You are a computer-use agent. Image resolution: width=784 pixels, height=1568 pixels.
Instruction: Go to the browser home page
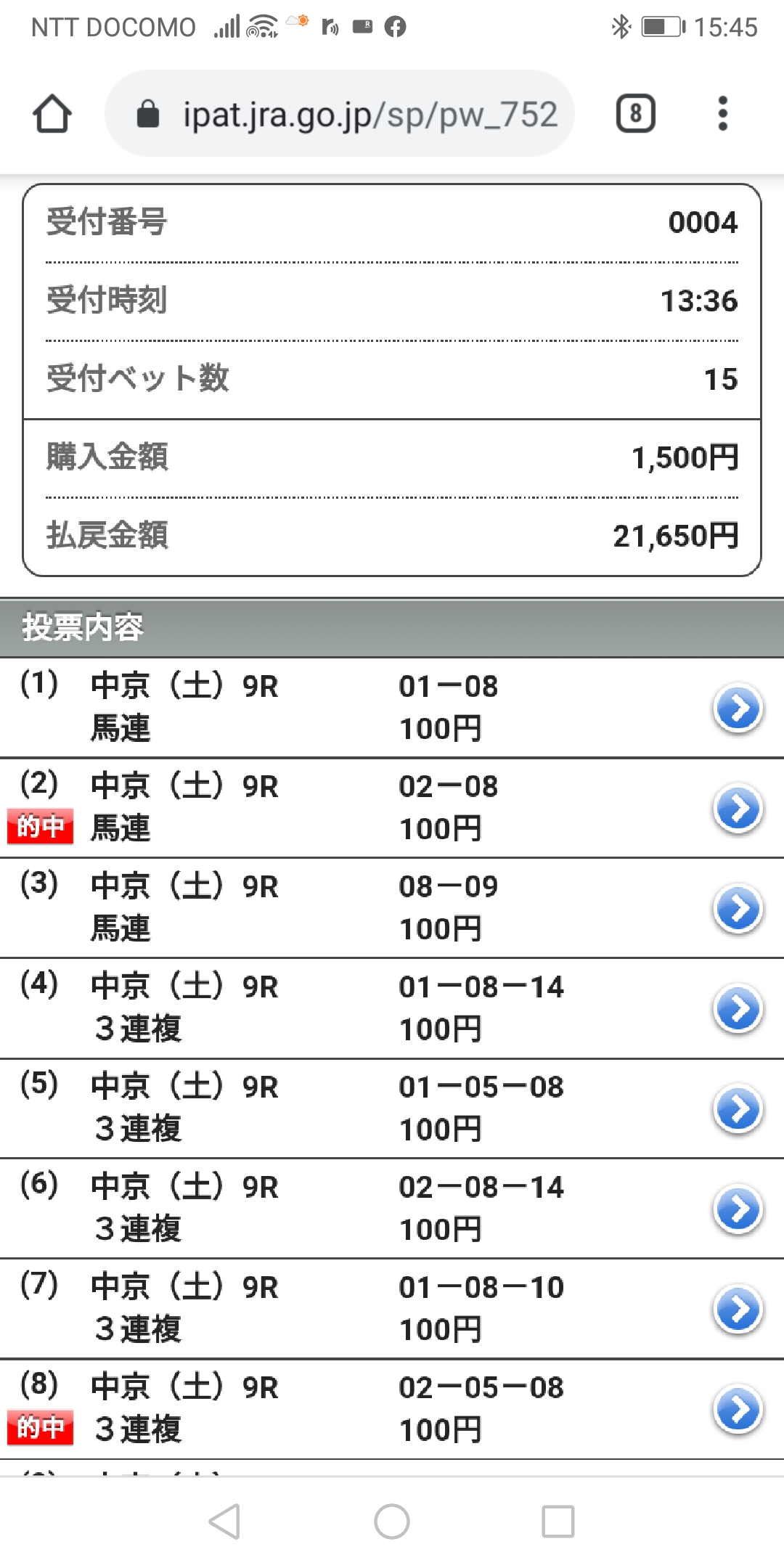[x=52, y=114]
